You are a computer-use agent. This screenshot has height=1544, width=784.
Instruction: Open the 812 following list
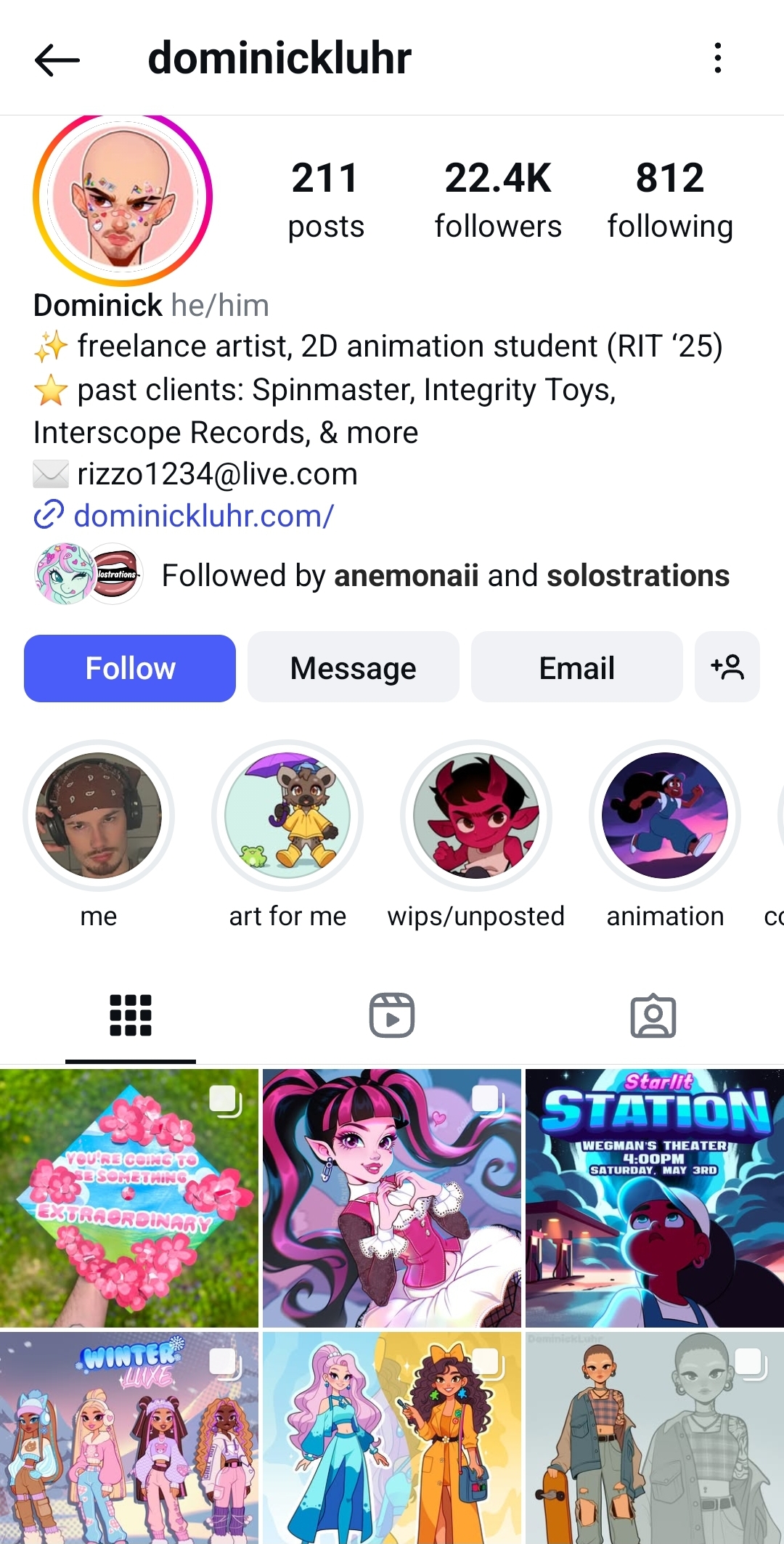coord(670,200)
